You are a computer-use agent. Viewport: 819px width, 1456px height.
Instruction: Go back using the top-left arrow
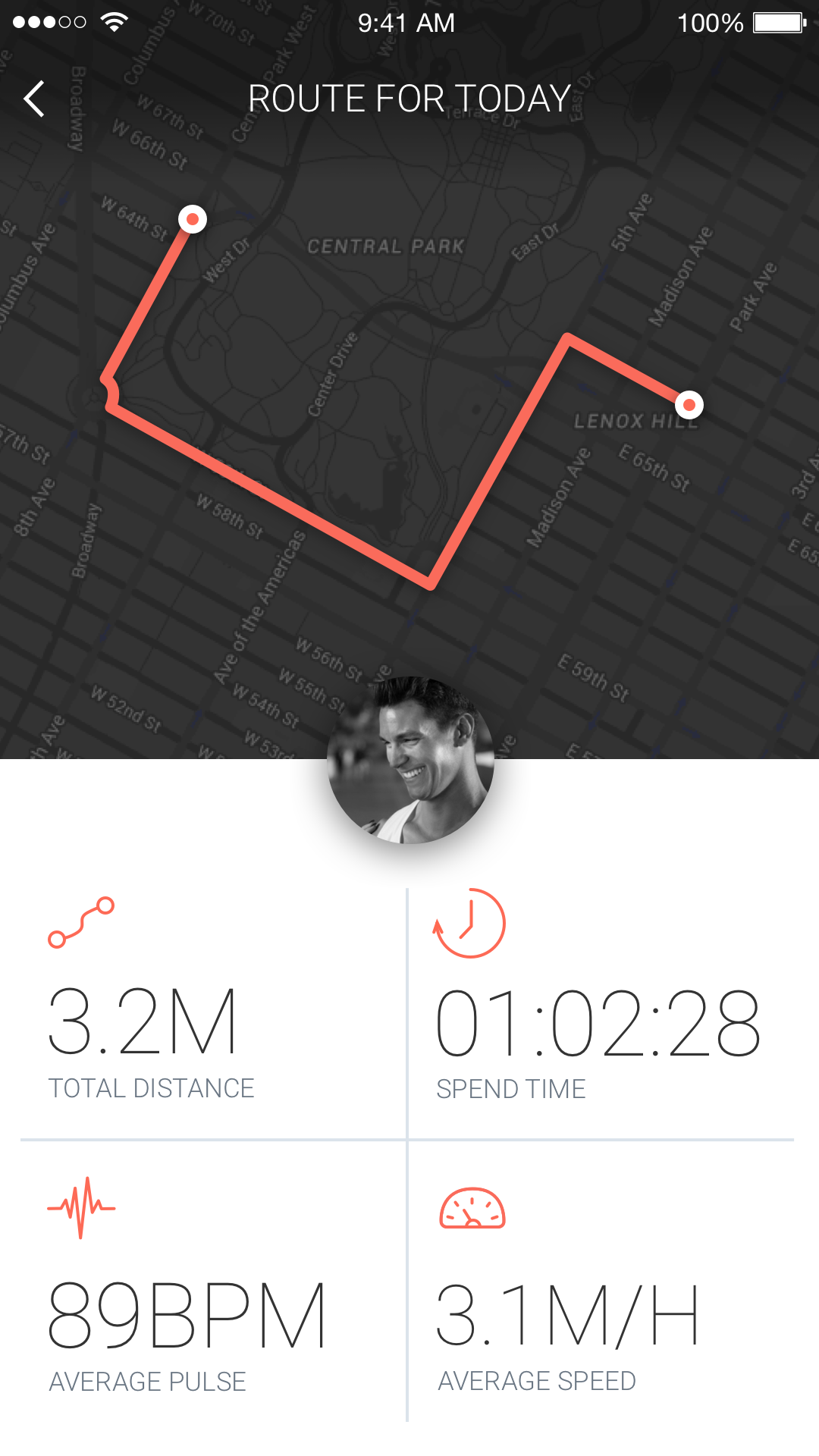coord(34,99)
